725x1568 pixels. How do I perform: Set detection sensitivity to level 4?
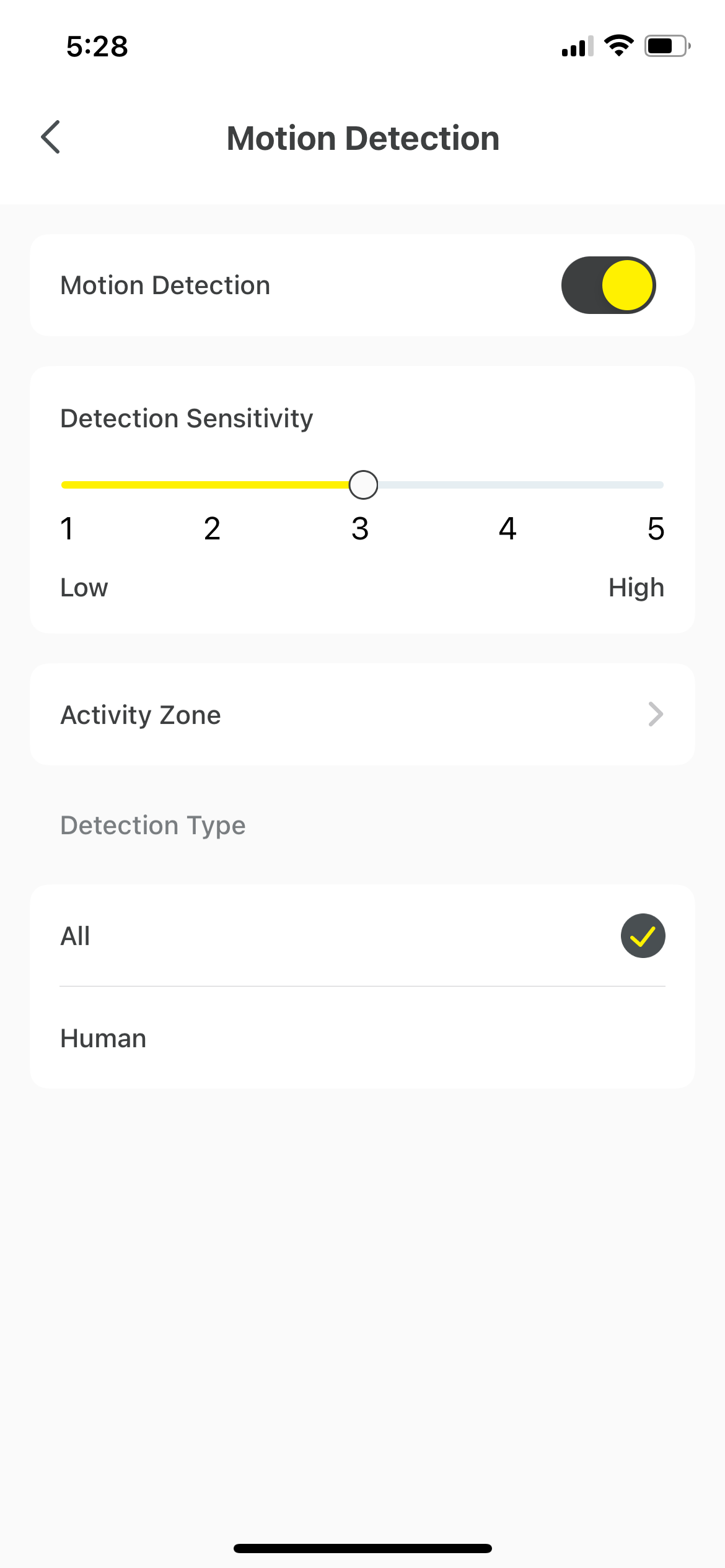click(508, 485)
